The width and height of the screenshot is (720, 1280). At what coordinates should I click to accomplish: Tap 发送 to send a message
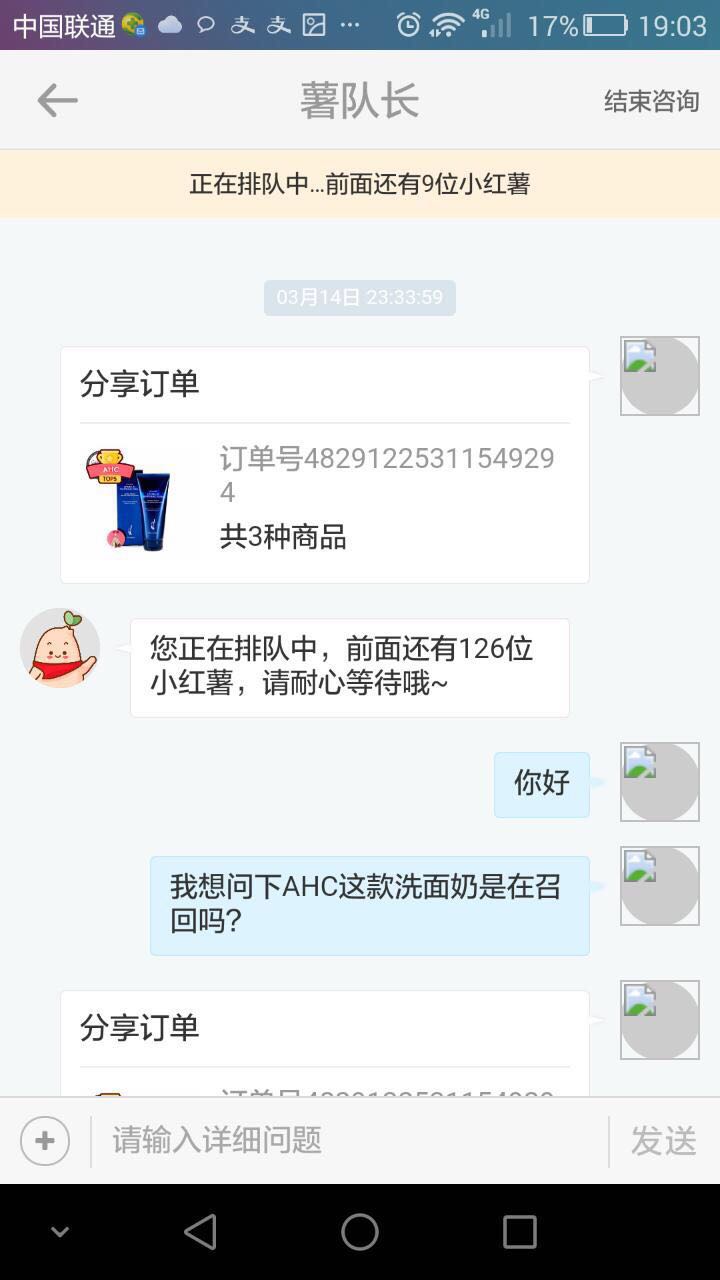click(x=663, y=1140)
